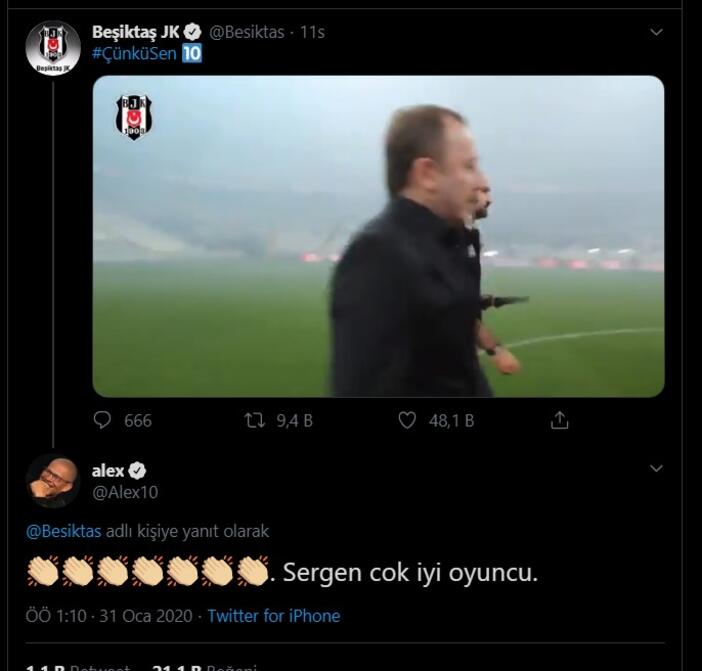Open Beşiktaş JK profile avatar
This screenshot has width=702, height=671.
(52, 48)
